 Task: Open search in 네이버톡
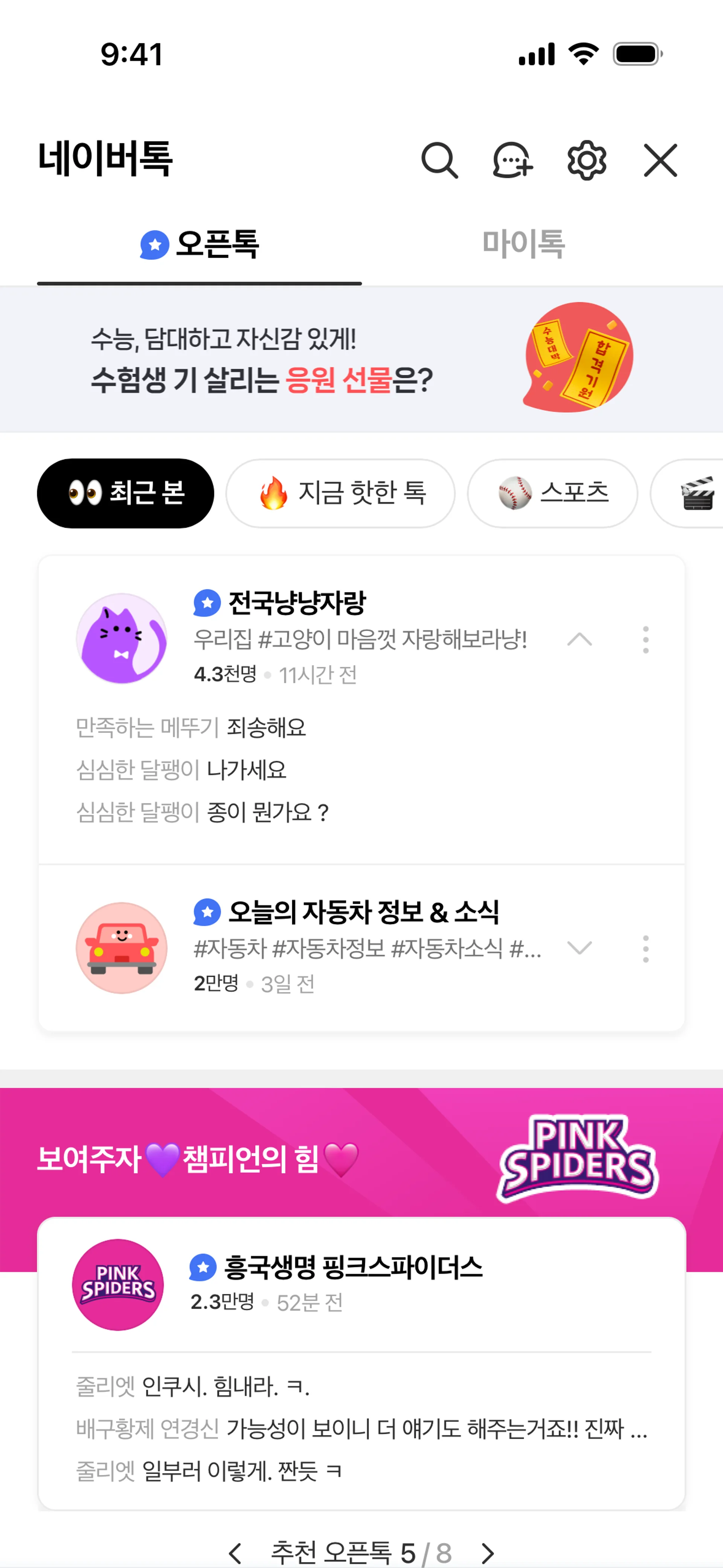[439, 161]
